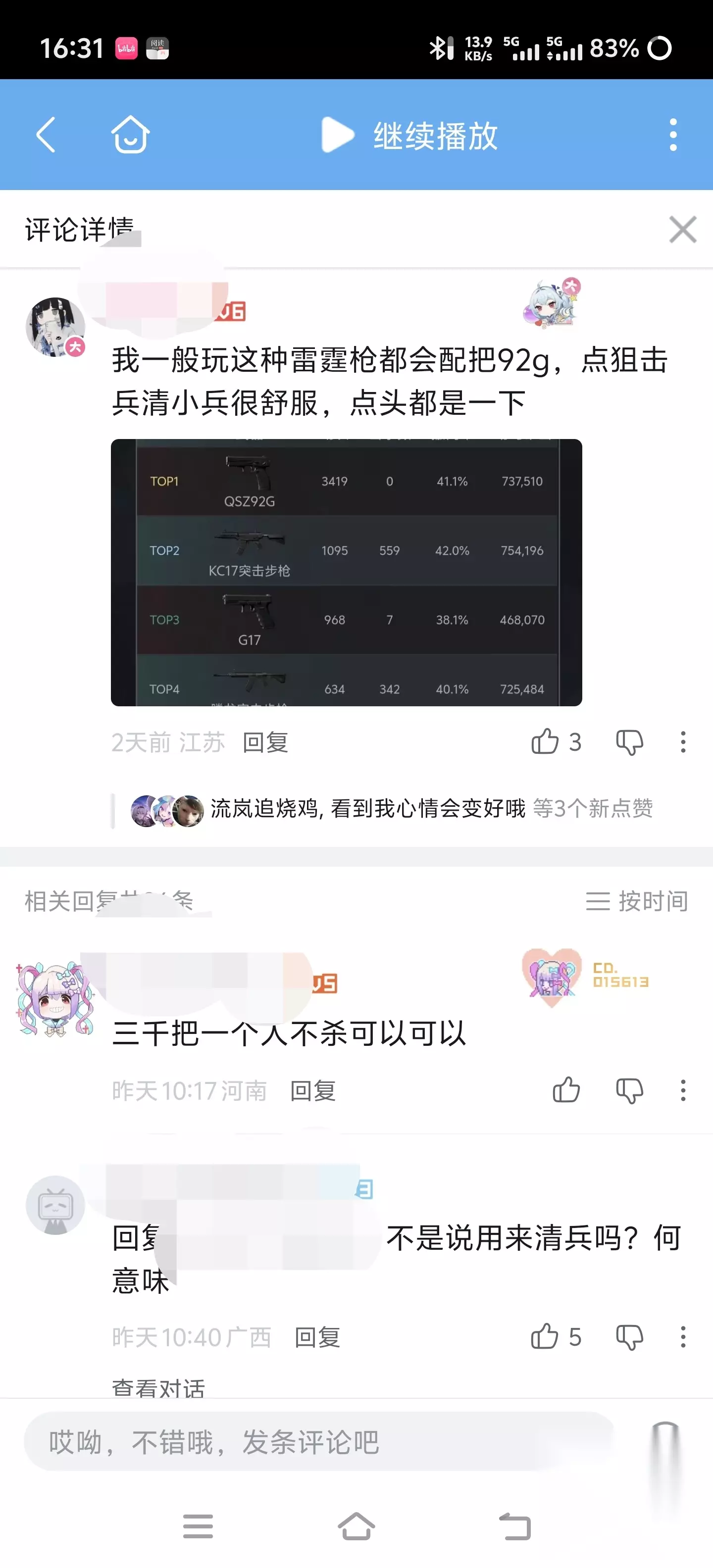Reply to the 河南 comment 三千把一个人不杀

[313, 1091]
